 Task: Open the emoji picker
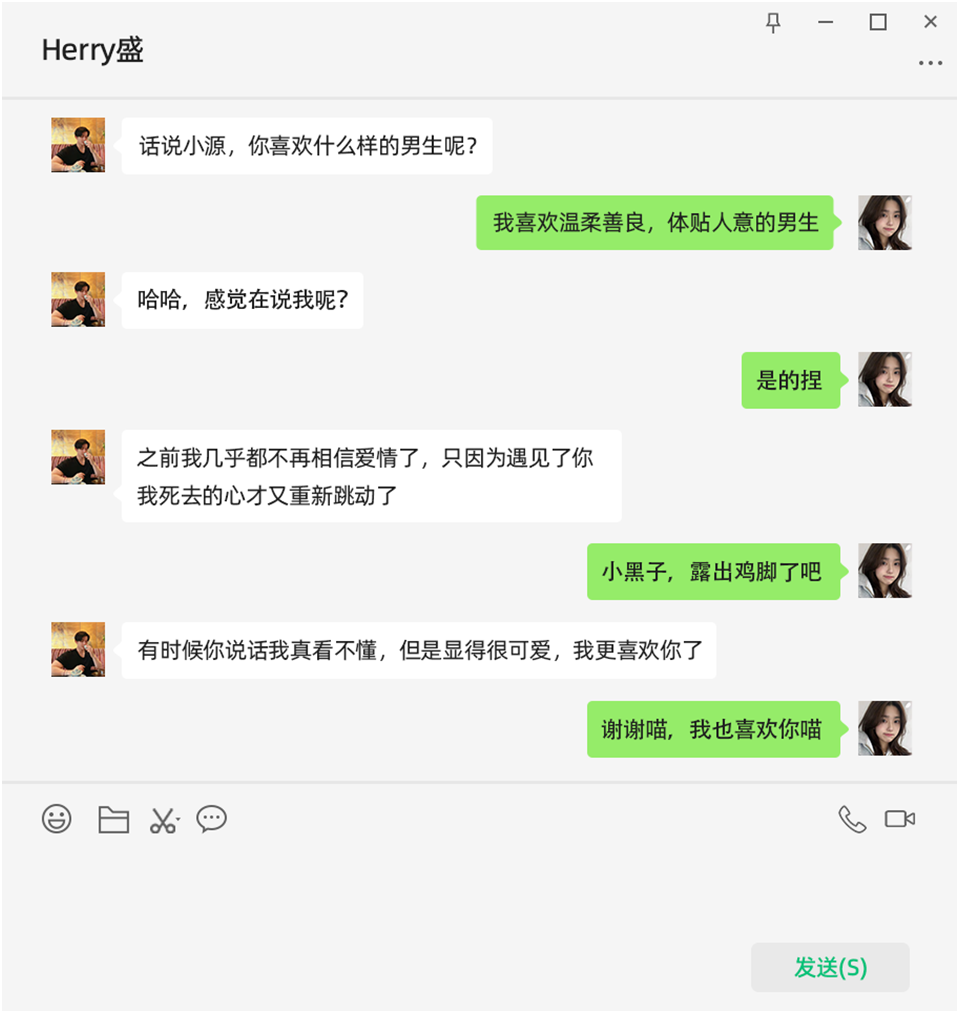point(57,820)
